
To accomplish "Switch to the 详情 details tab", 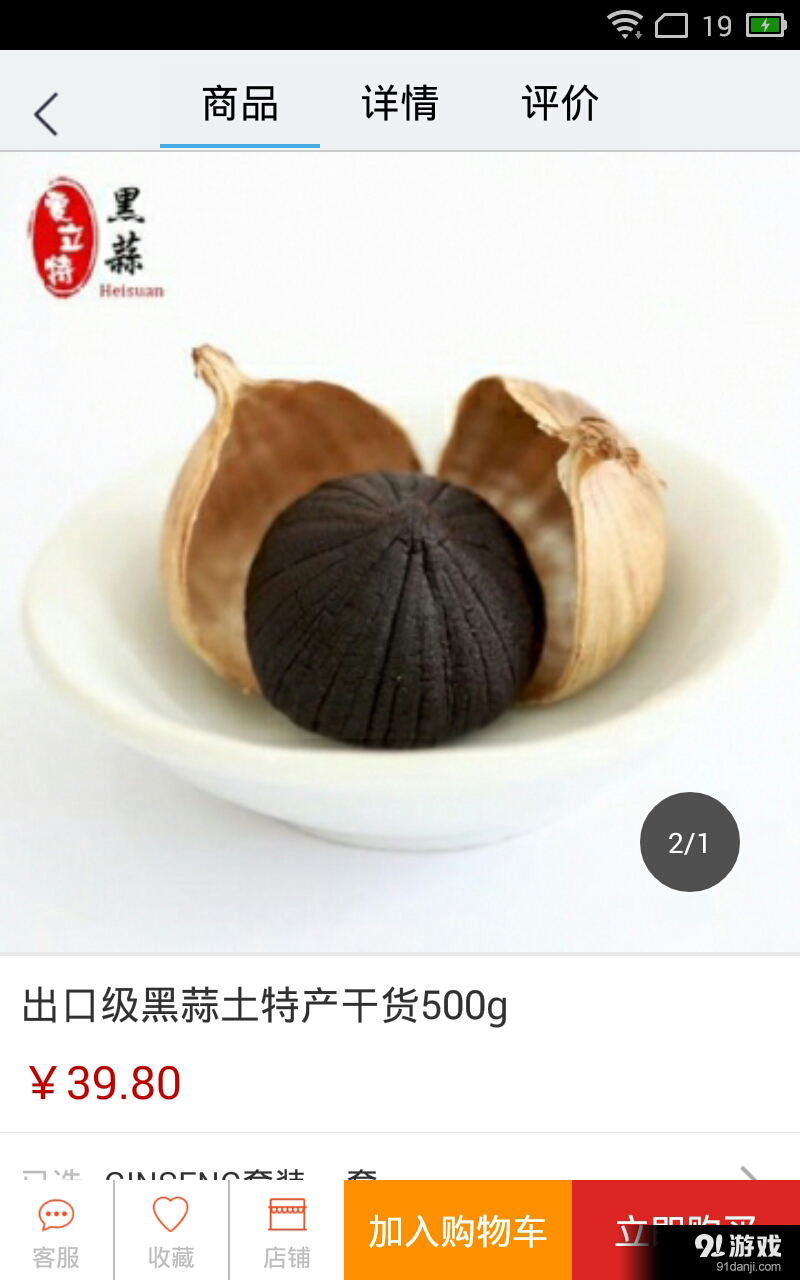I will (399, 103).
